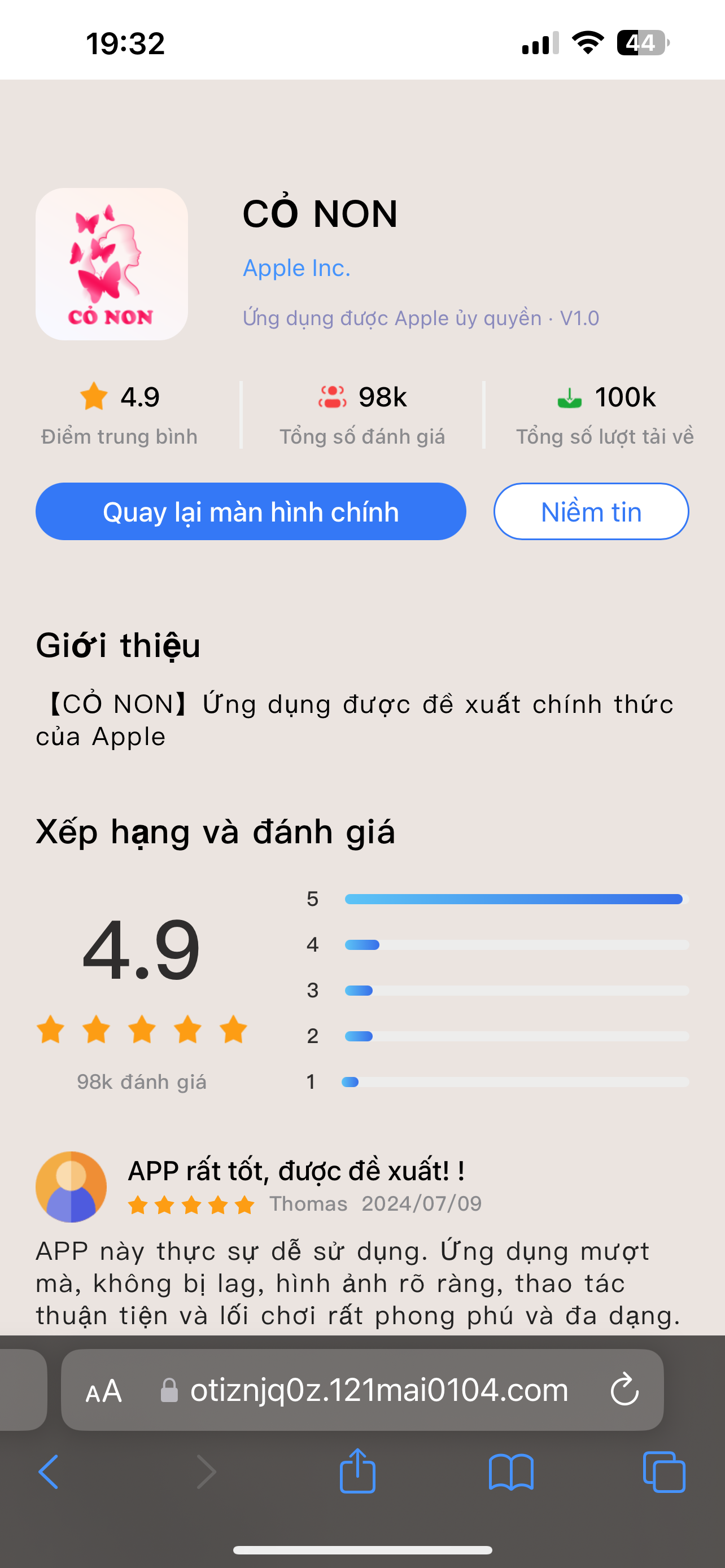The width and height of the screenshot is (725, 1568).
Task: Open the Apple Inc. developer link
Action: [x=296, y=267]
